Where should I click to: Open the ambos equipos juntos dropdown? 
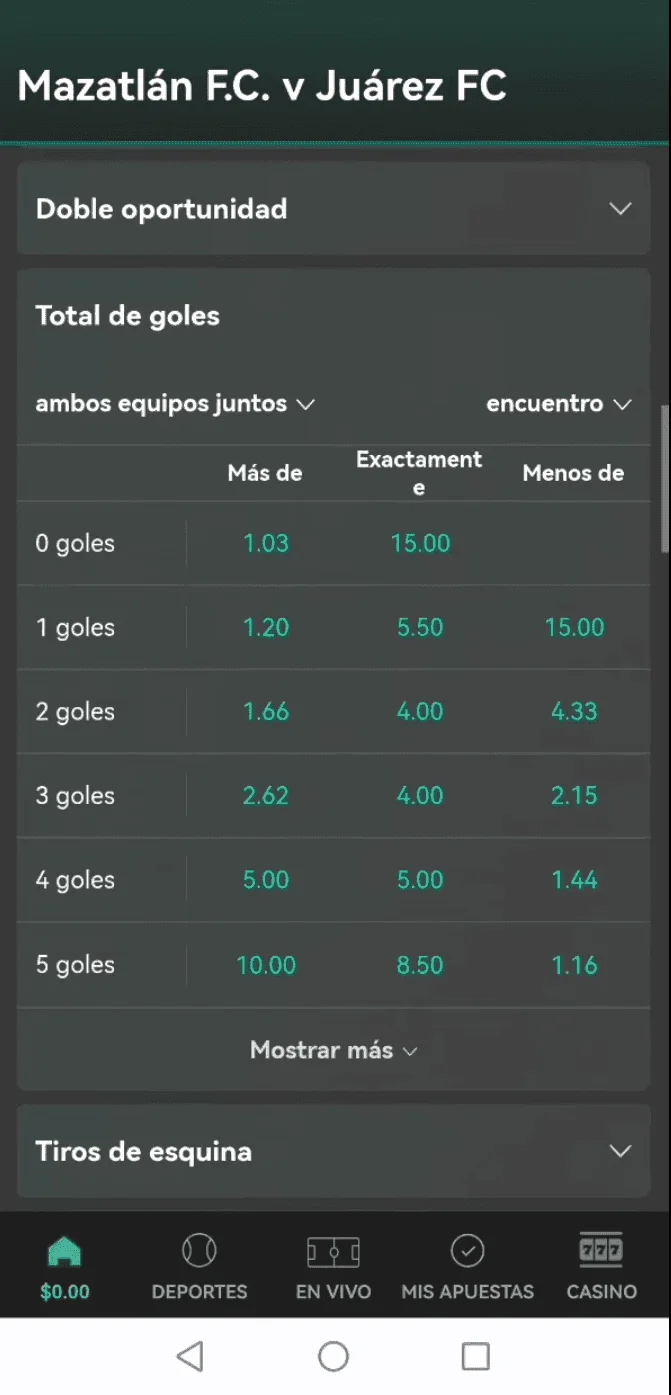[175, 404]
